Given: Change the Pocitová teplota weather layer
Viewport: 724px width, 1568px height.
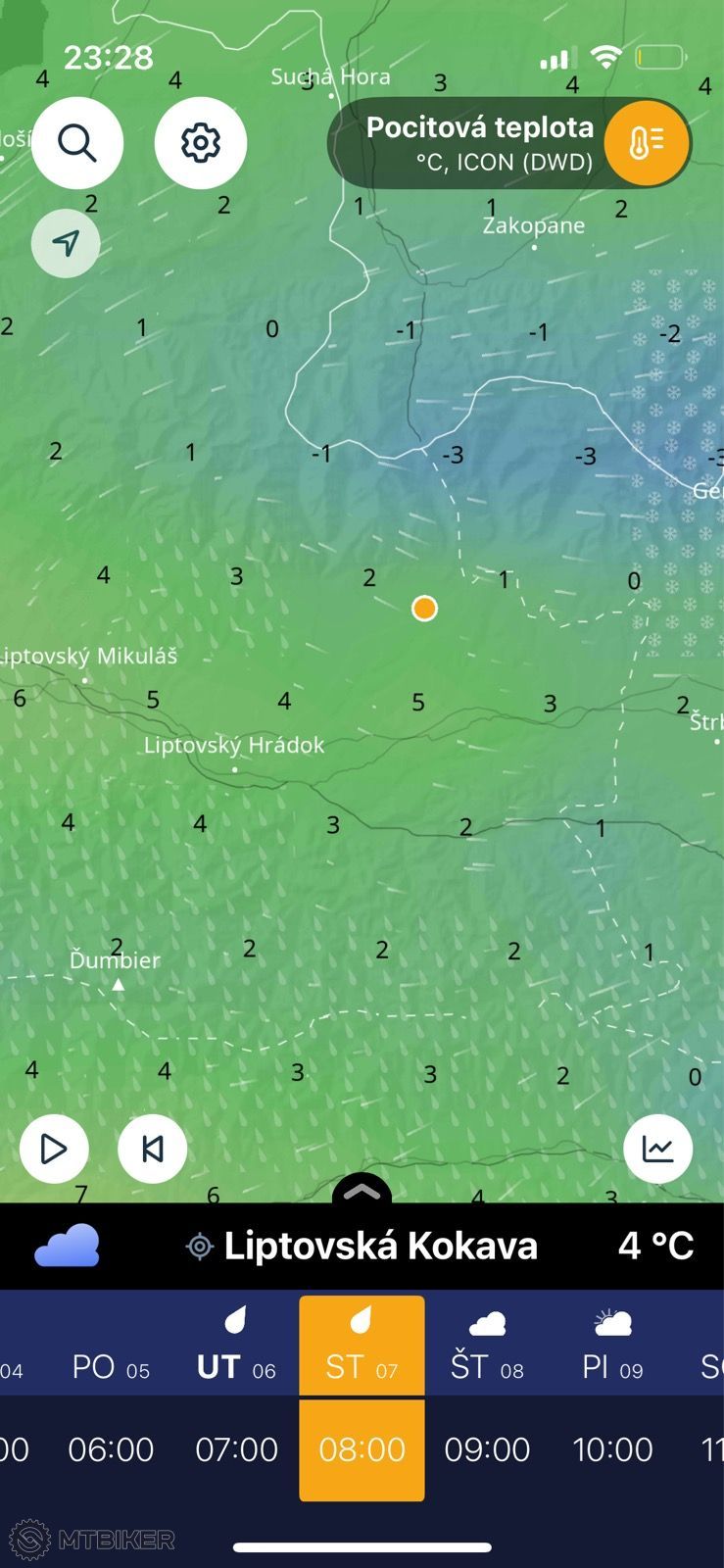Looking at the screenshot, I should coord(509,143).
